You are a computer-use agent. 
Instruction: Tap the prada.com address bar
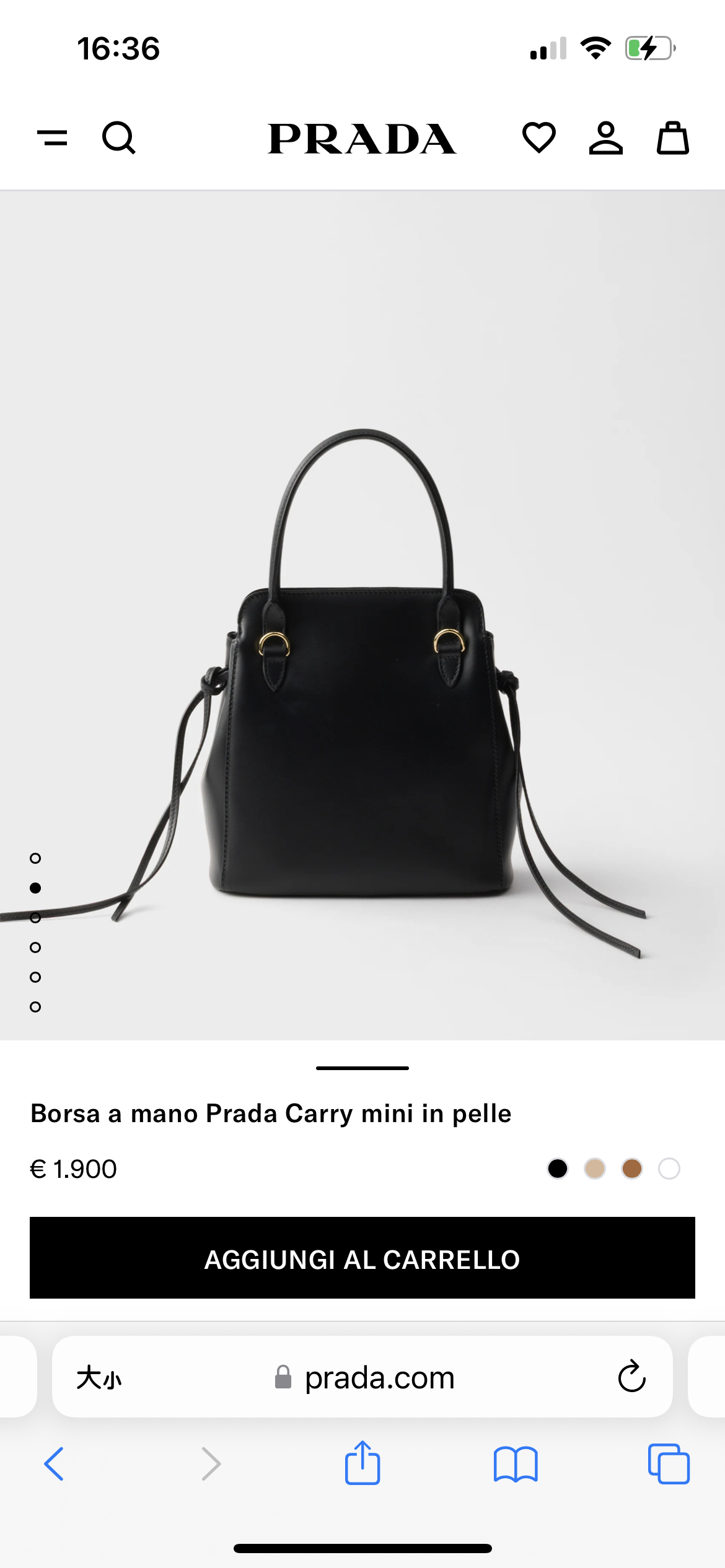click(379, 1378)
